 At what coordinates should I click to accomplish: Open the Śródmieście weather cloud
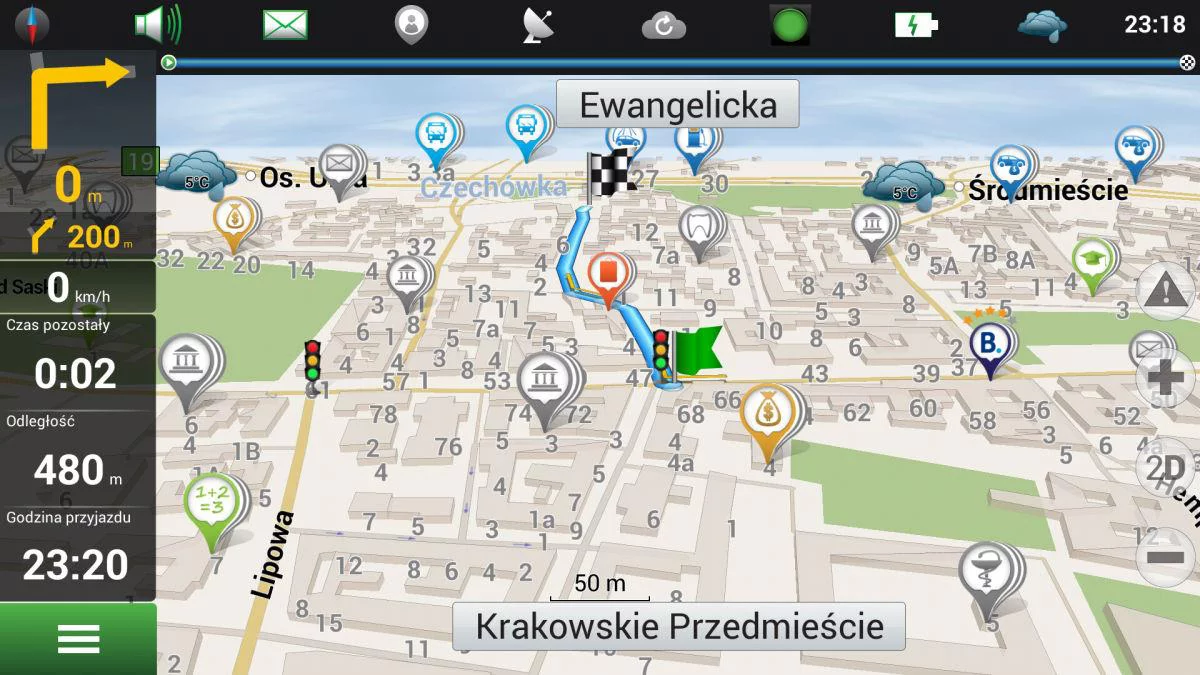coord(903,183)
